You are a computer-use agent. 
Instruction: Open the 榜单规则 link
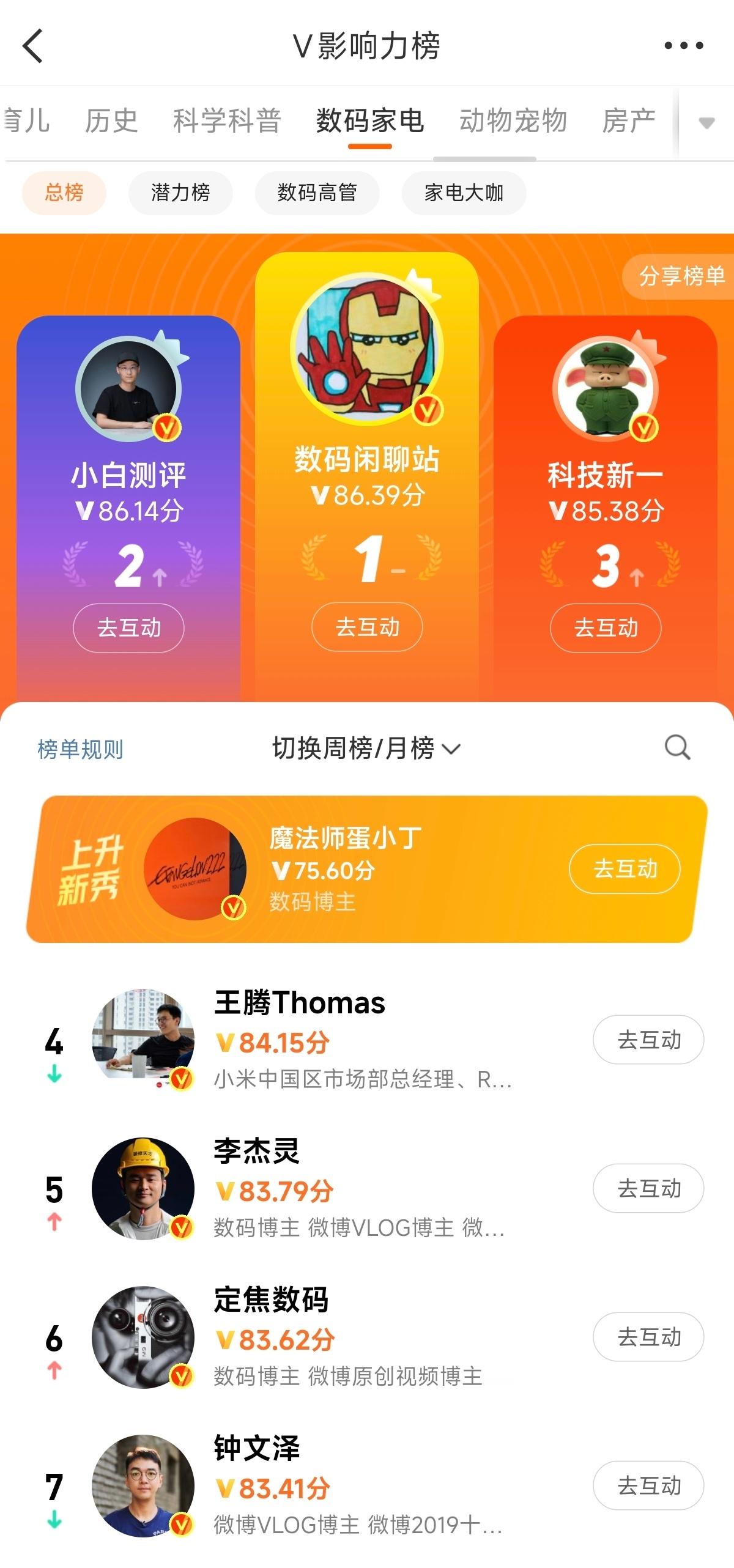[x=80, y=749]
